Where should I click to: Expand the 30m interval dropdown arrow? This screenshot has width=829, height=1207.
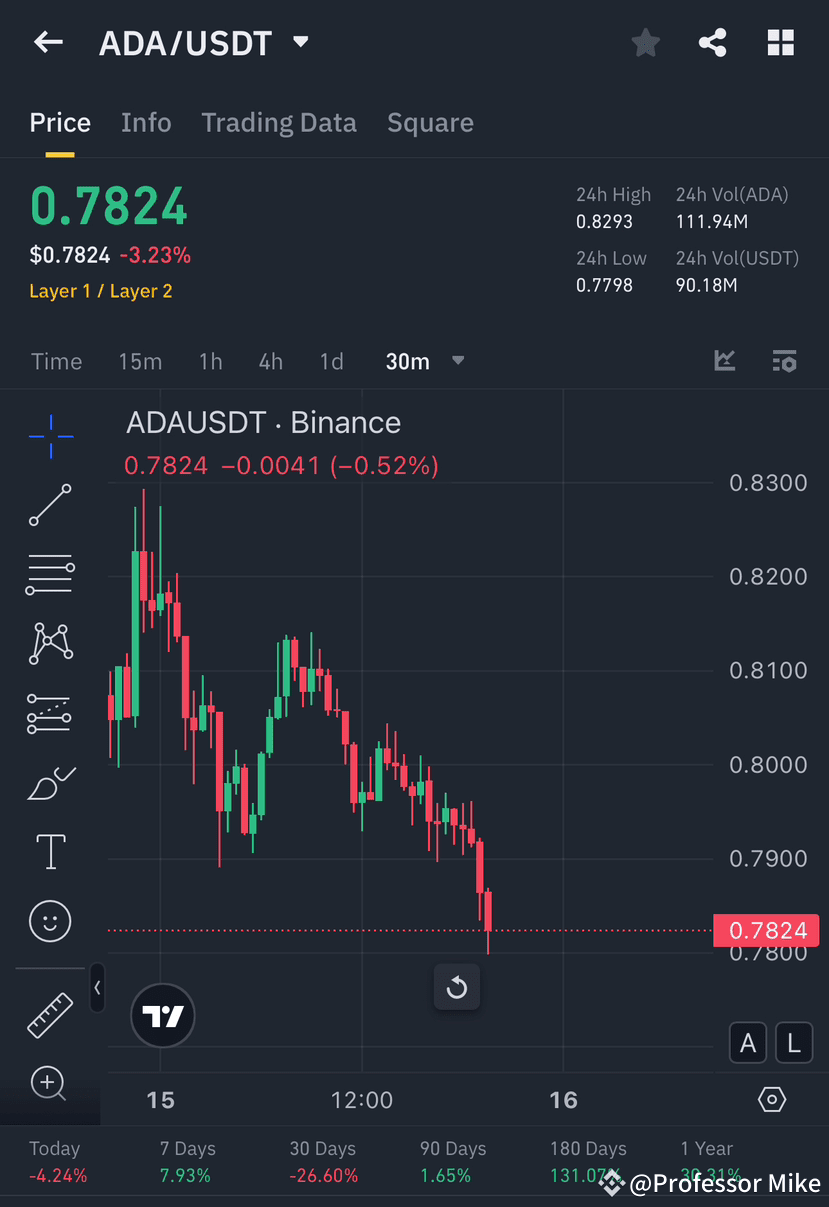coord(458,362)
